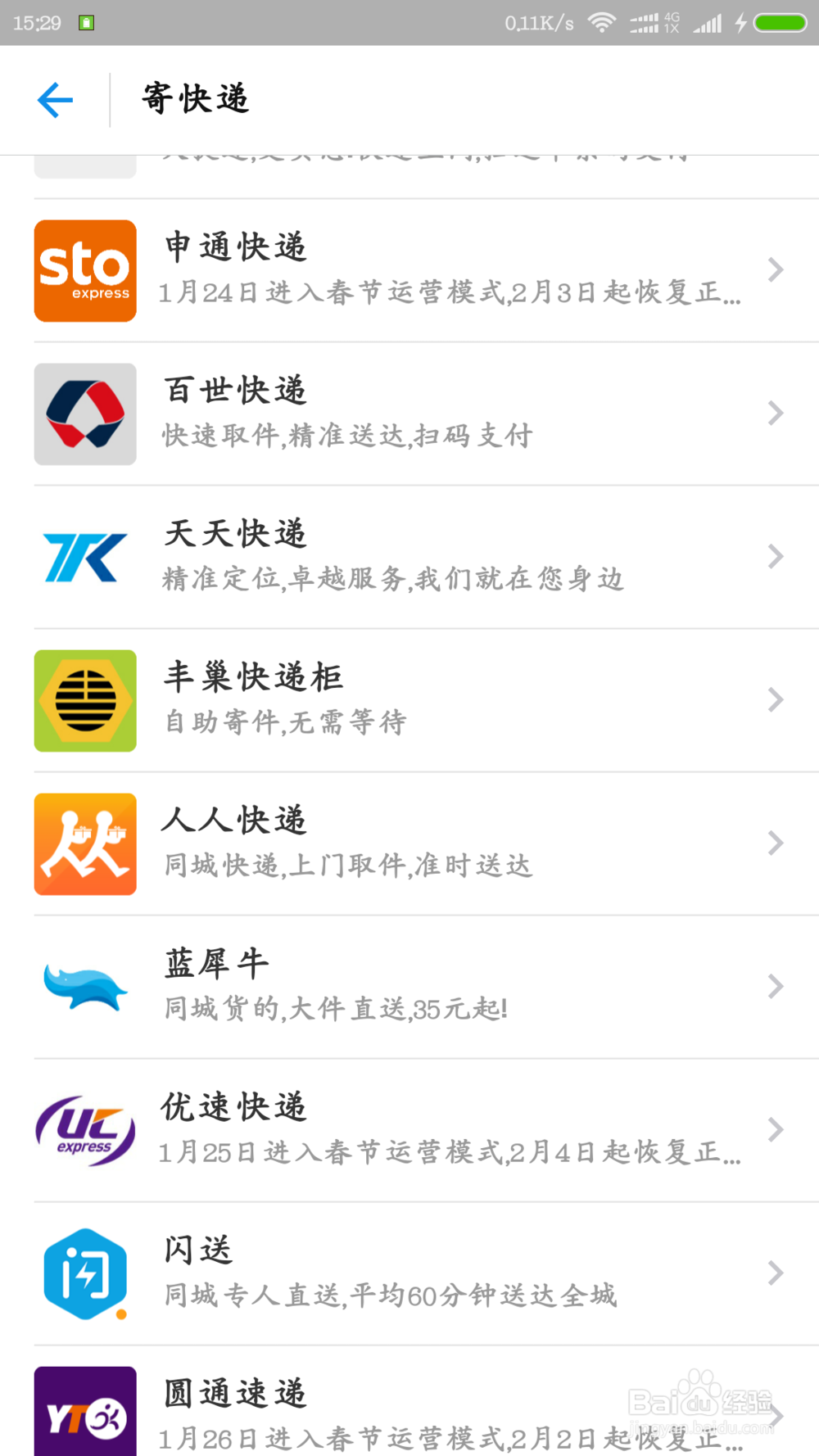
Task: Open the 优速快递 row
Action: click(409, 1131)
